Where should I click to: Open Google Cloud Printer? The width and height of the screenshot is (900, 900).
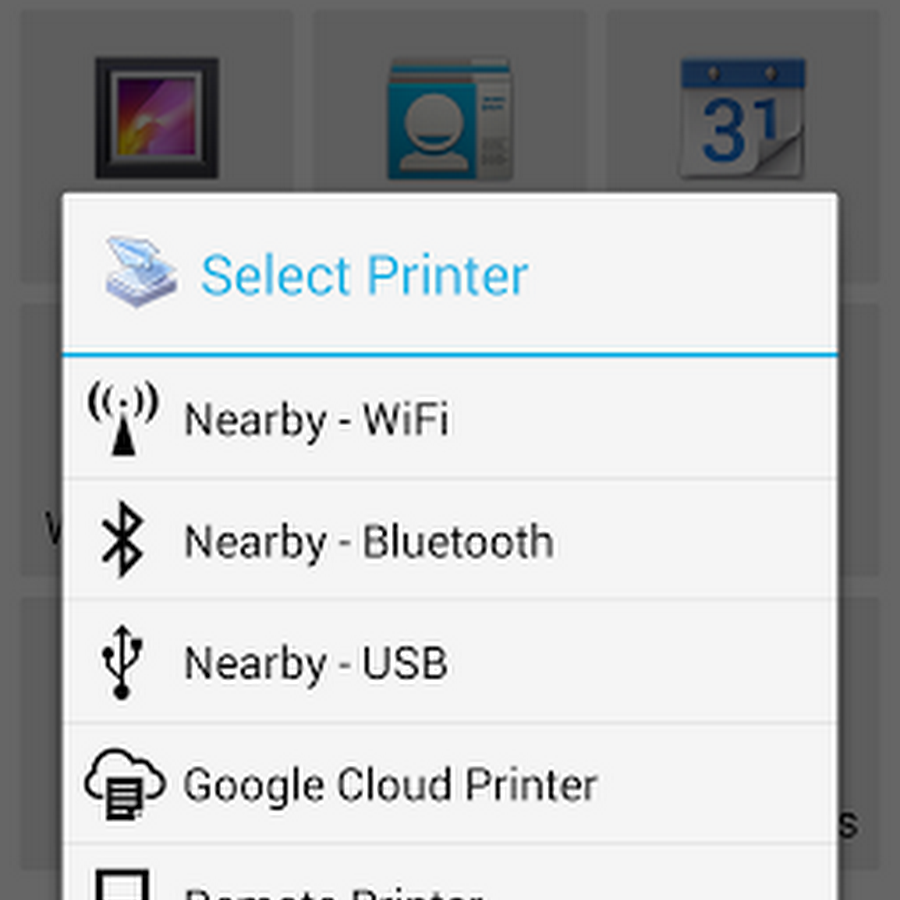click(450, 783)
